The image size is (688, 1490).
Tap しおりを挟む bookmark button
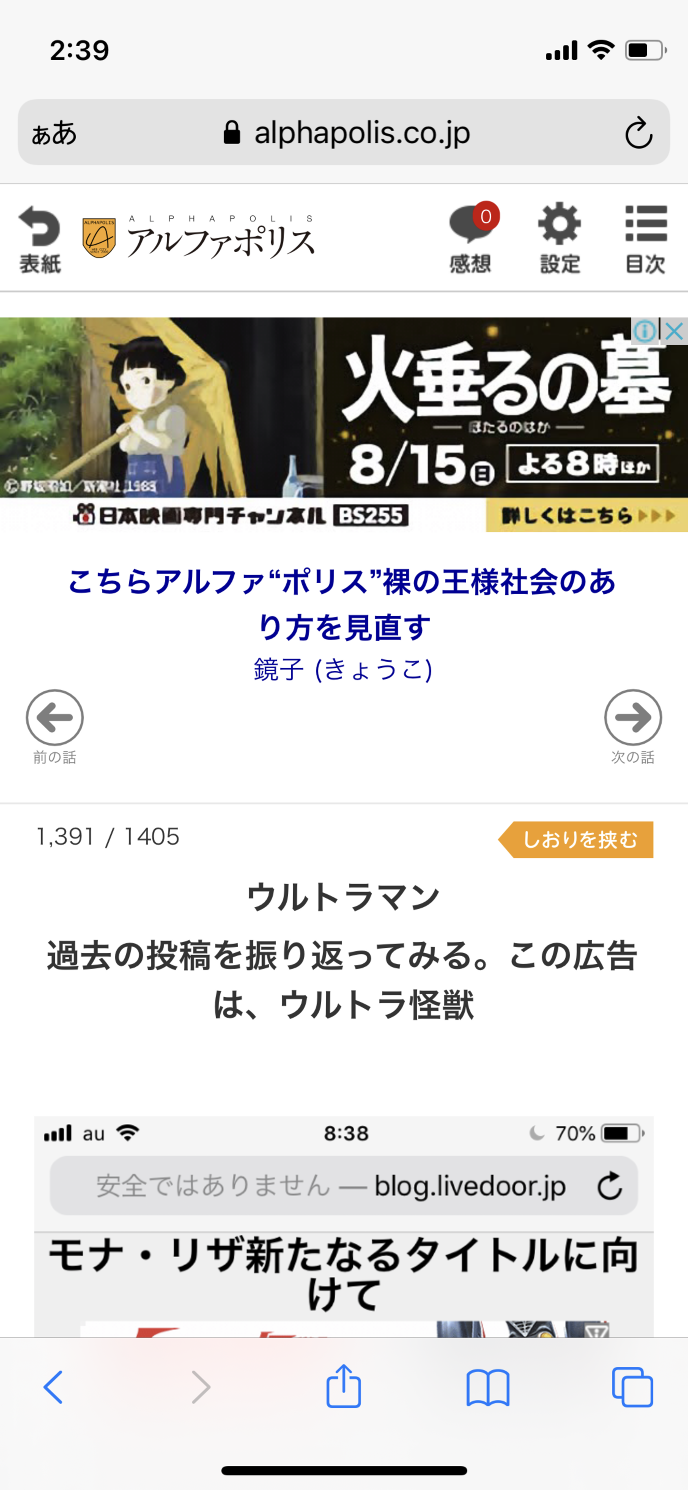(x=579, y=840)
